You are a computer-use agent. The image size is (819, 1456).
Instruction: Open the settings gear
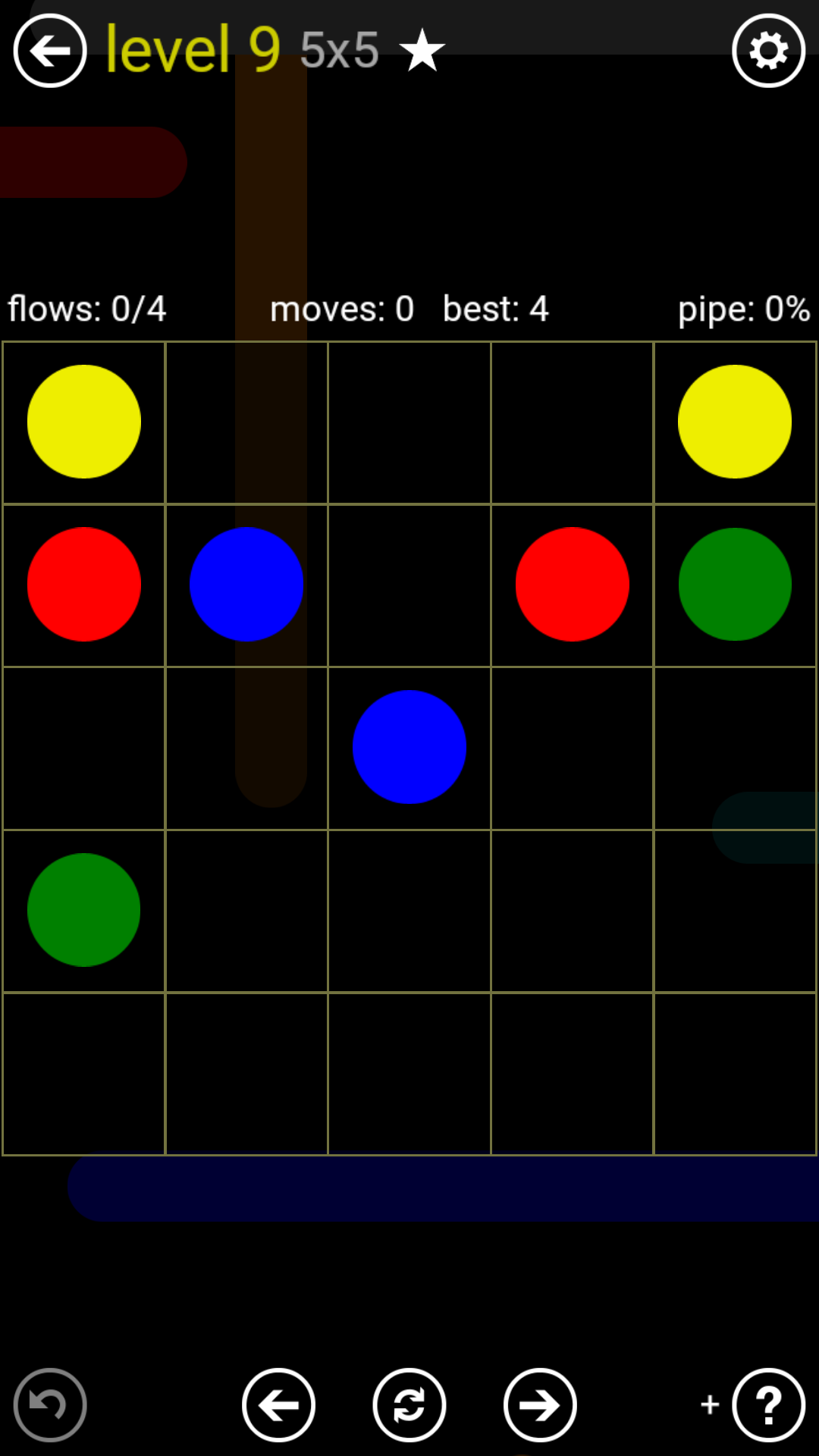pyautogui.click(x=768, y=51)
